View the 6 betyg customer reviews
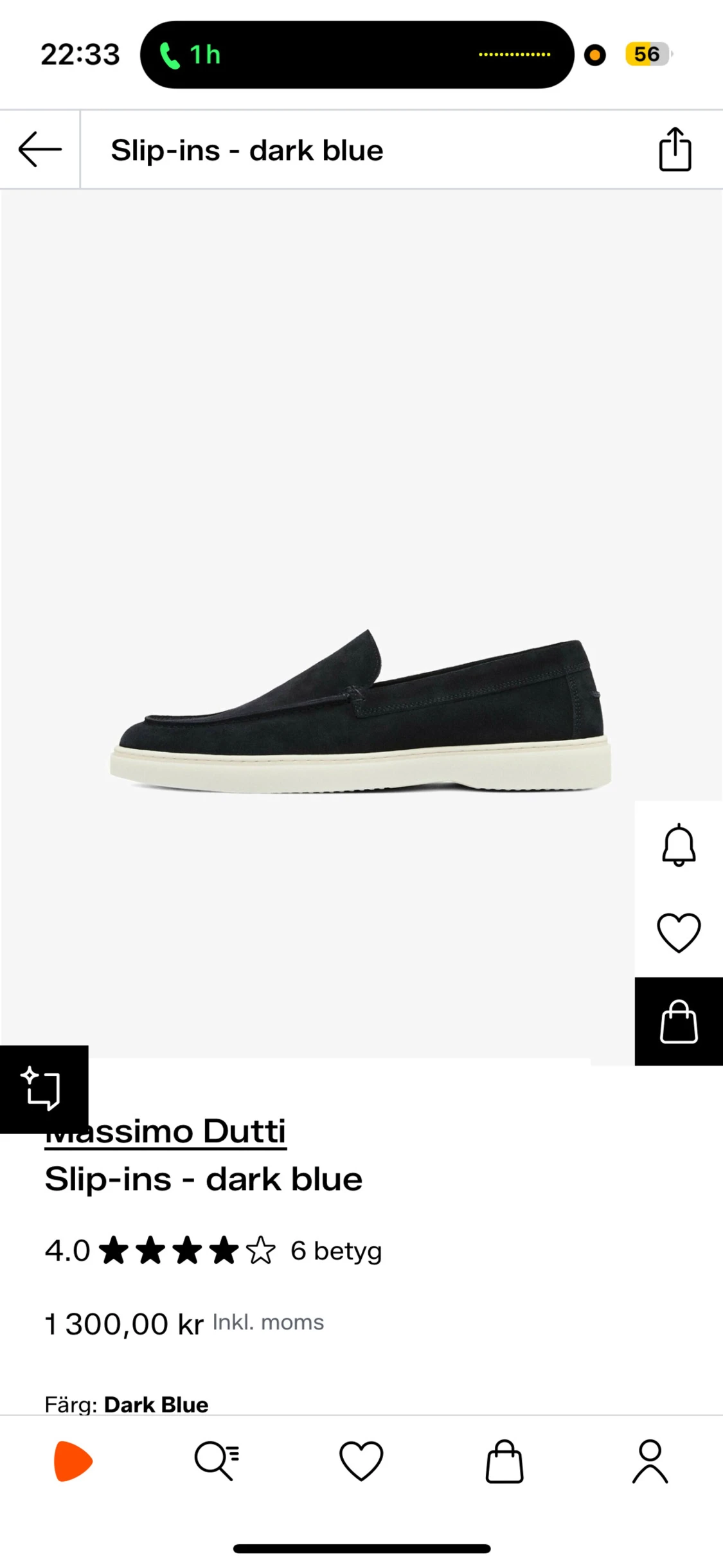Screen dimensions: 723x1568 335,1249
